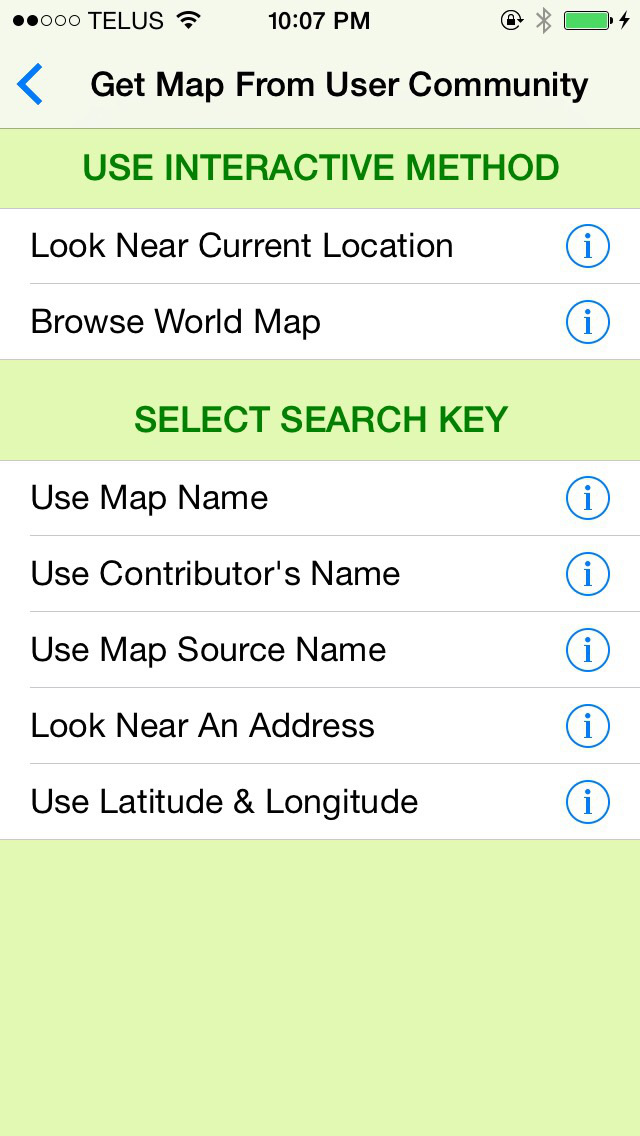Show info about Browse World Map
This screenshot has height=1136, width=640.
(587, 322)
